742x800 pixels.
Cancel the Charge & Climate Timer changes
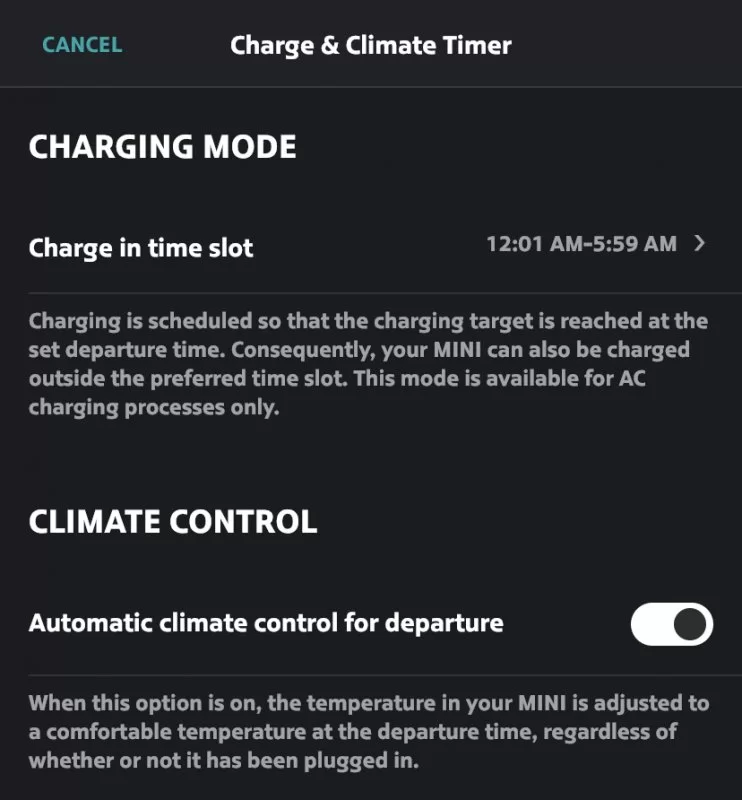[x=82, y=45]
